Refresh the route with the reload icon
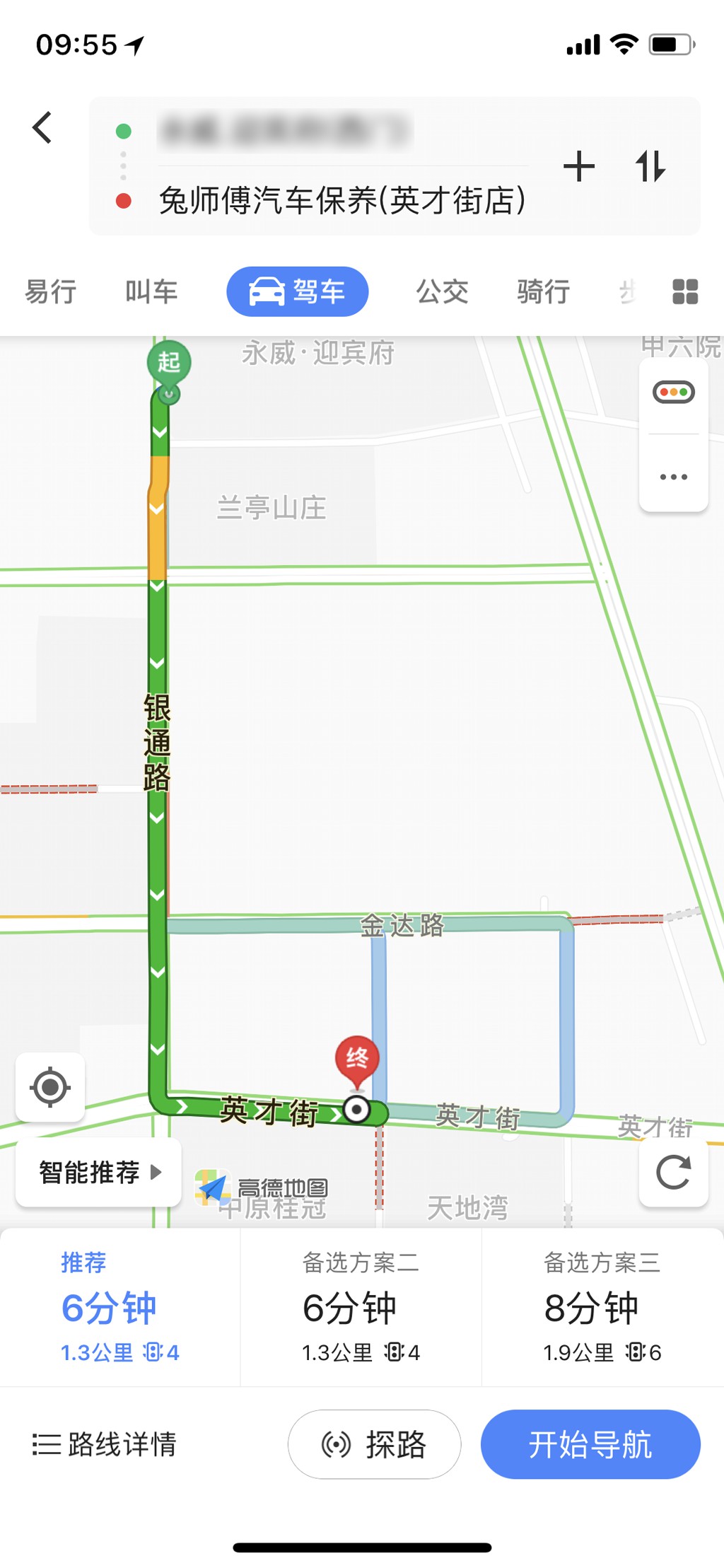724x1568 pixels. [x=673, y=1172]
